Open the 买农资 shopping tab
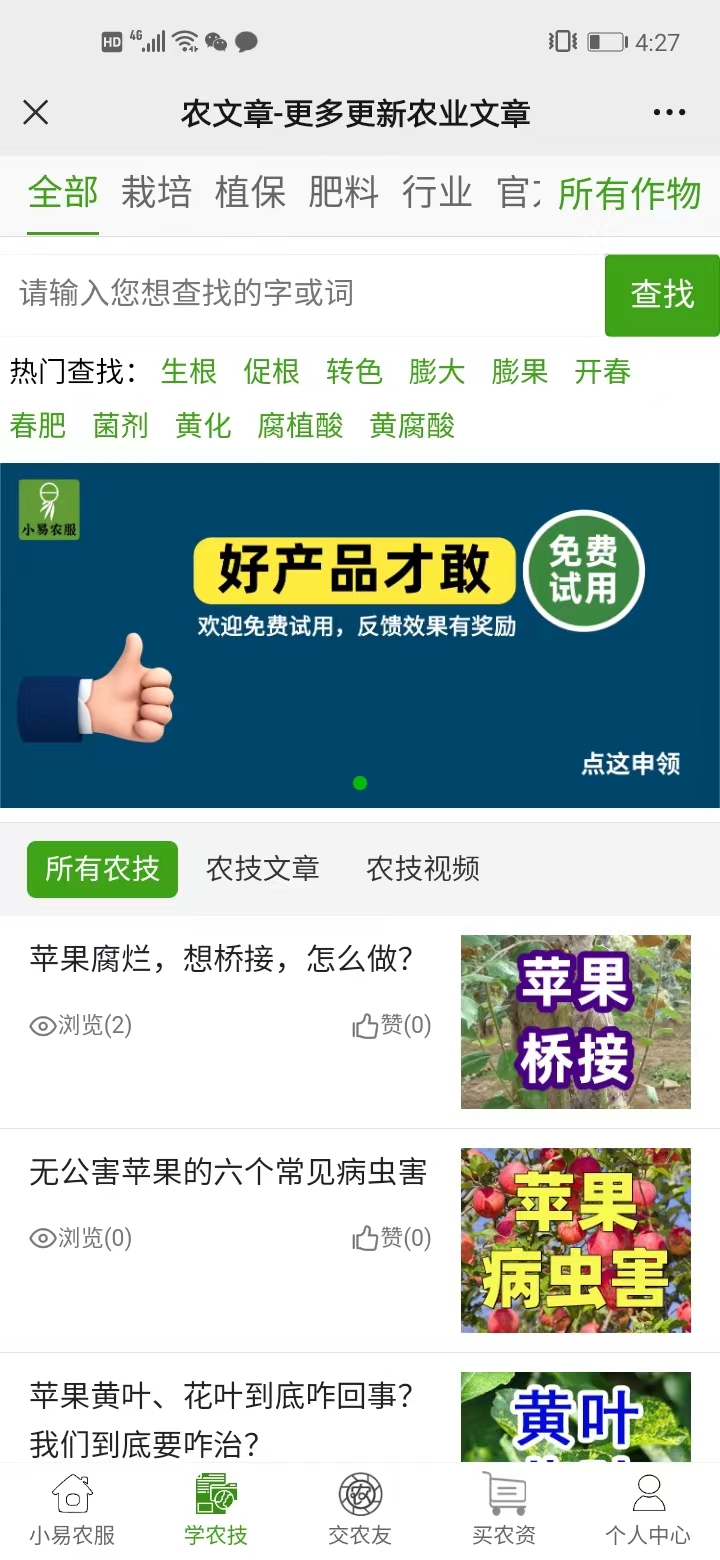Image resolution: width=720 pixels, height=1560 pixels. (x=504, y=1510)
